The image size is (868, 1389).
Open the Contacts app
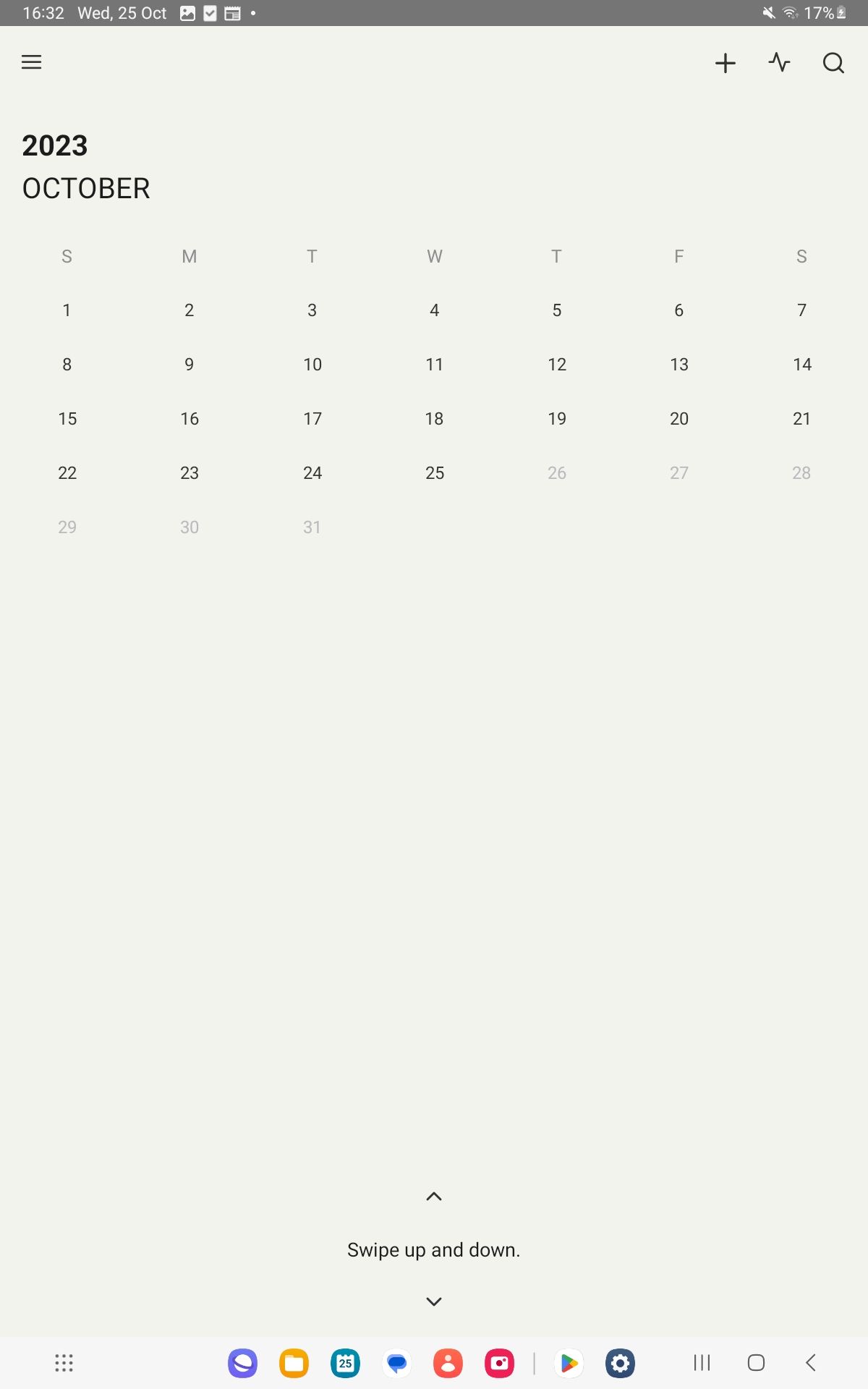pyautogui.click(x=448, y=1363)
